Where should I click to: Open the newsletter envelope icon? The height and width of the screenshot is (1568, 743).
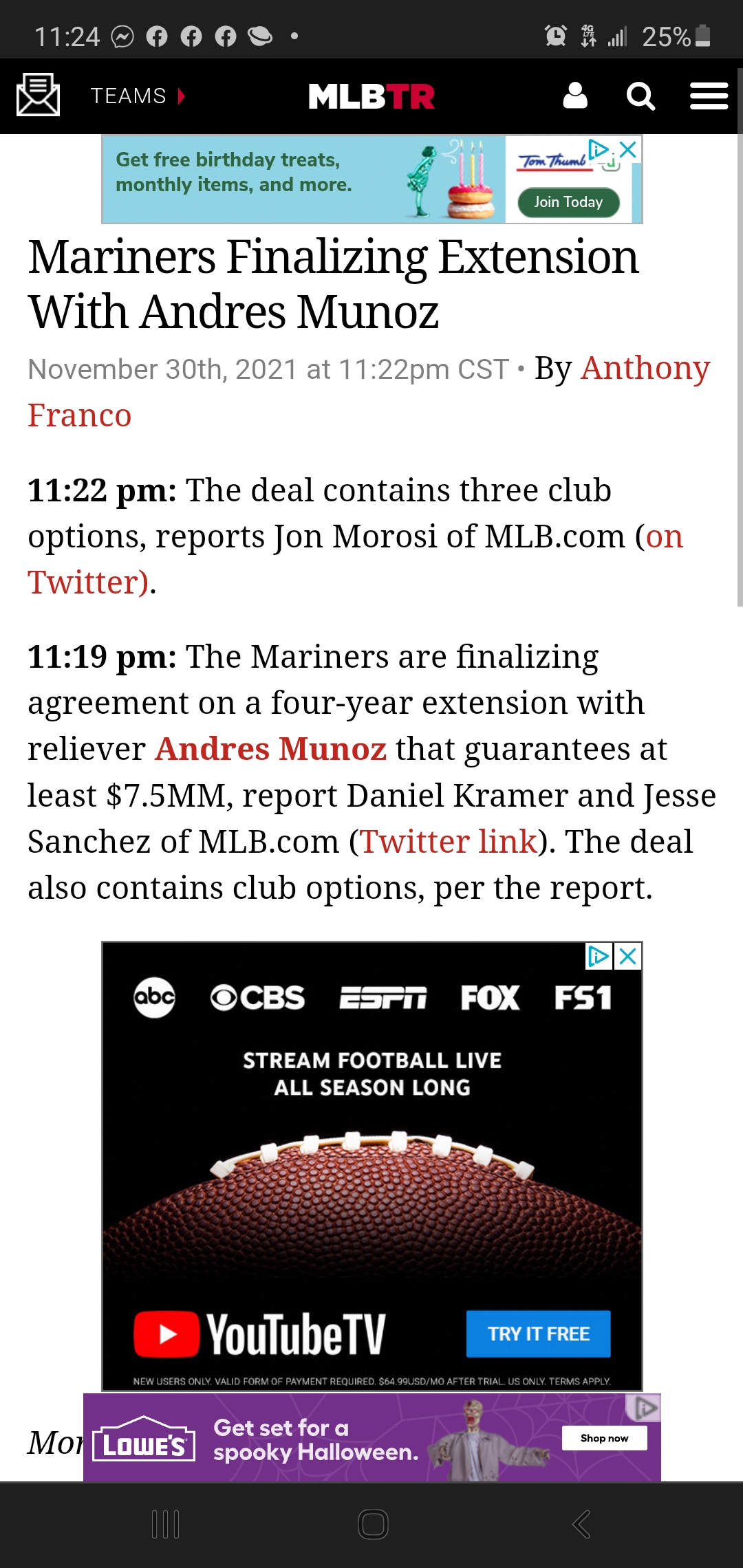pyautogui.click(x=38, y=96)
